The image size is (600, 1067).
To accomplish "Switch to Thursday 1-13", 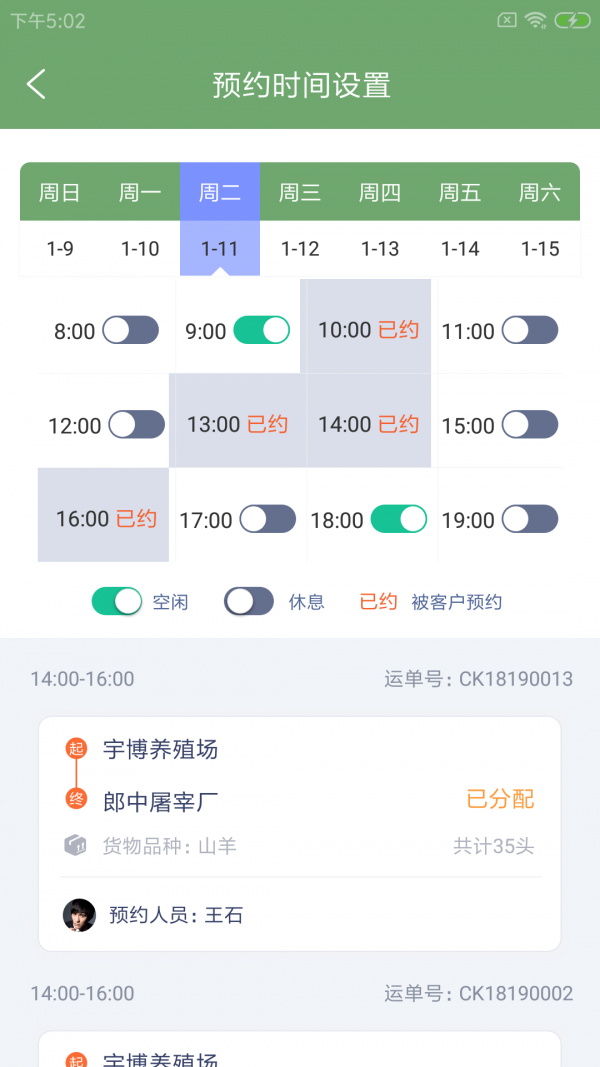I will coord(380,220).
